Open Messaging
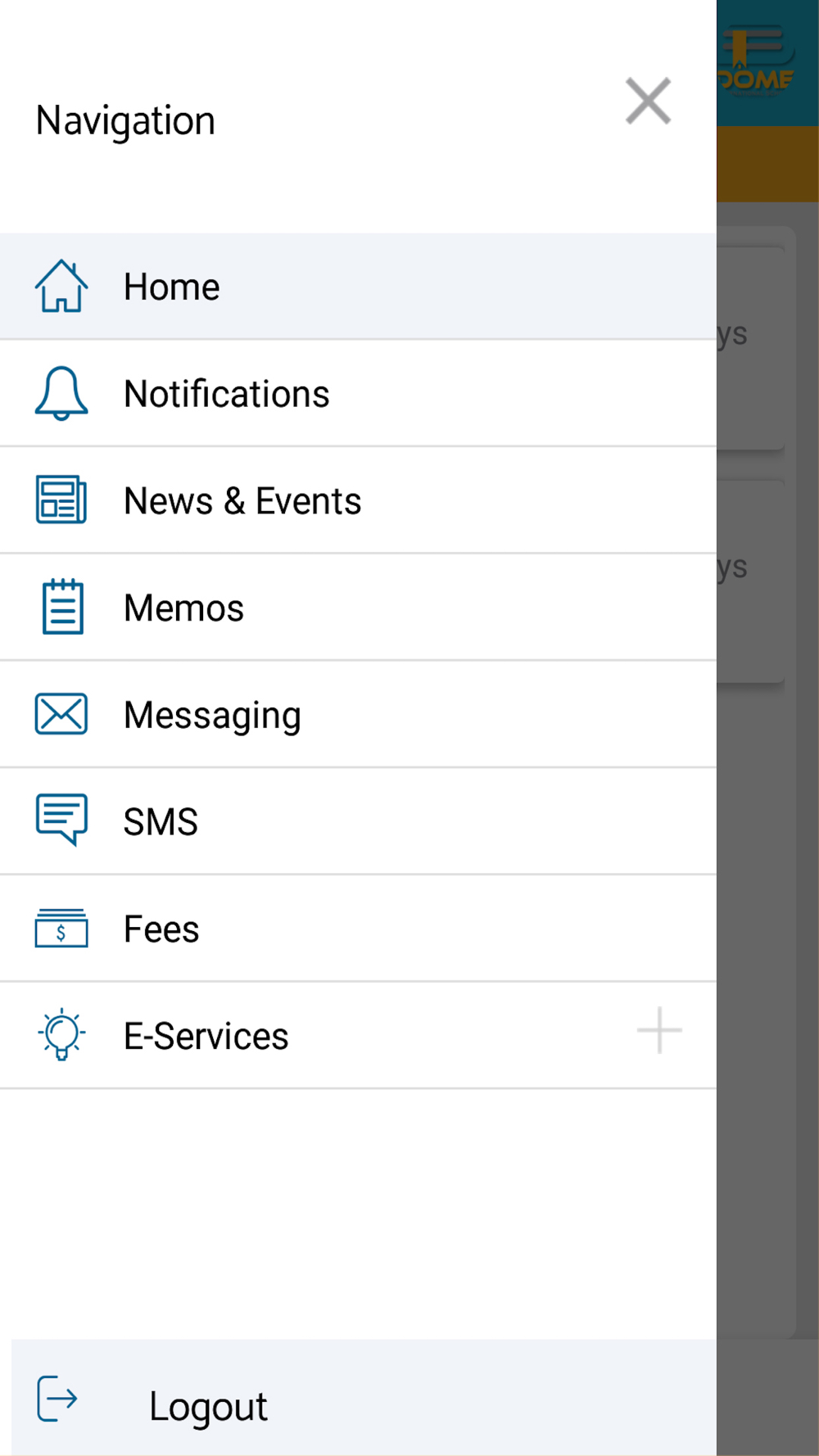 pyautogui.click(x=358, y=715)
